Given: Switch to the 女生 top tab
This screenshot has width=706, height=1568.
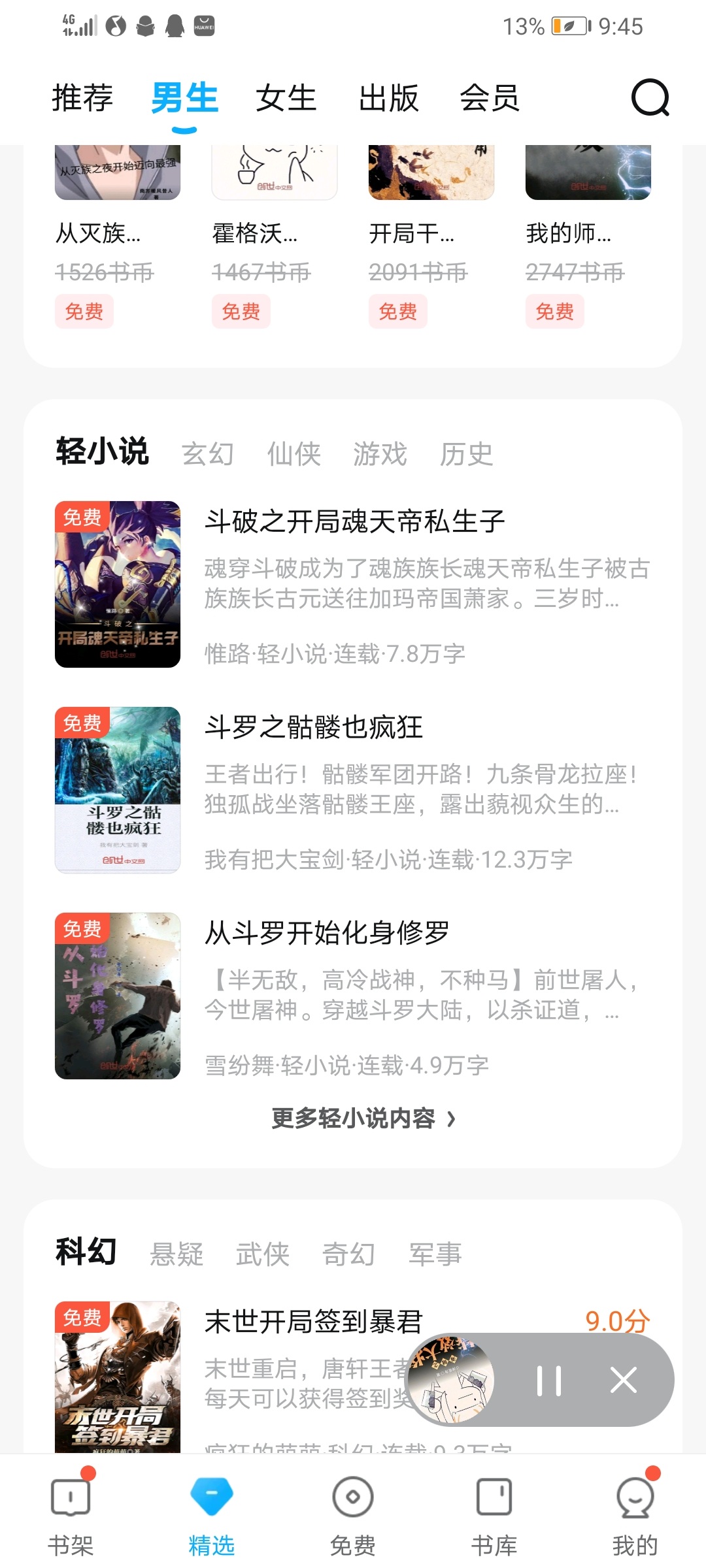Looking at the screenshot, I should pos(286,98).
